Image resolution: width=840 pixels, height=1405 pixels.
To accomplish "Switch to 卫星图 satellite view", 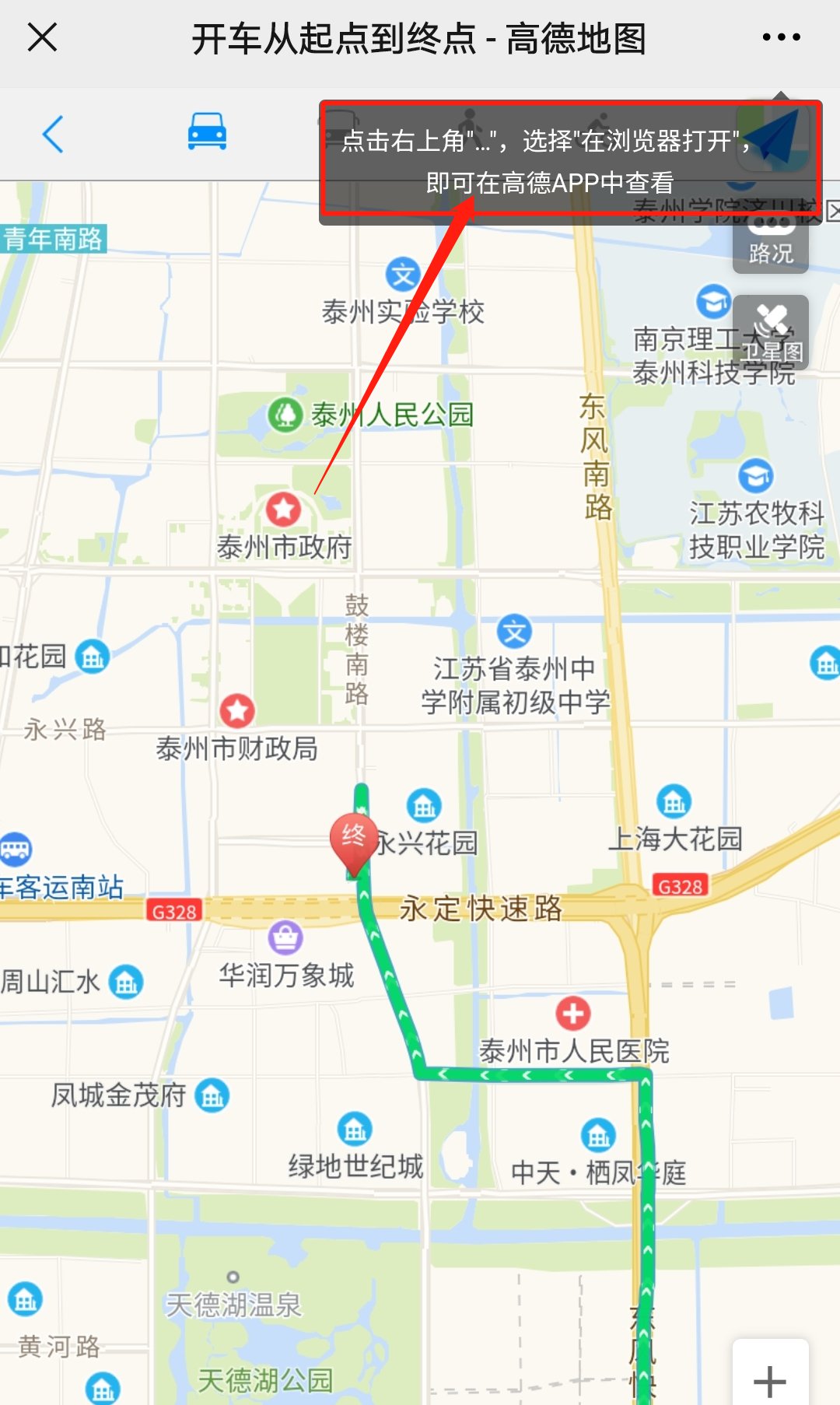I will 770,333.
